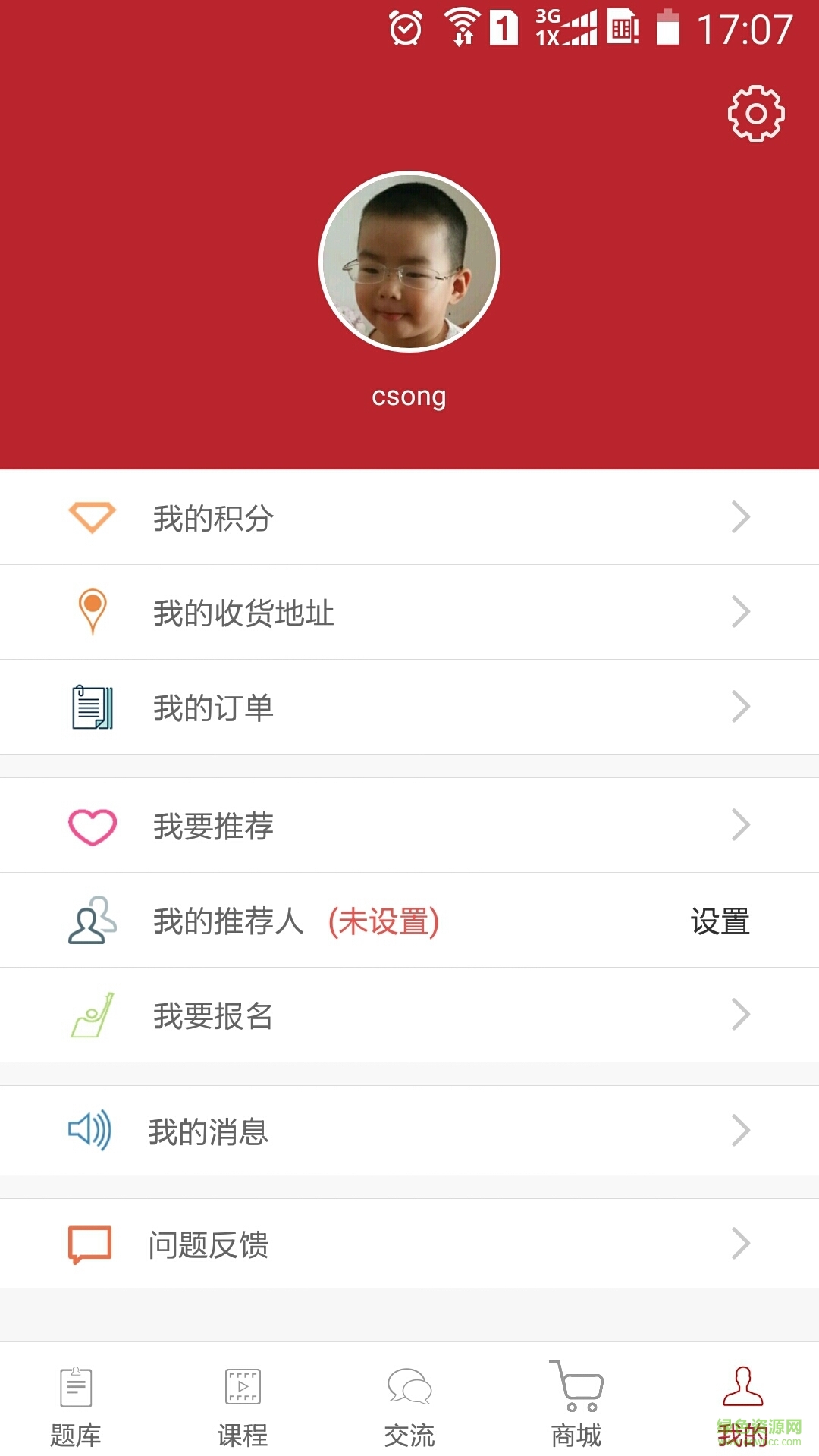View 我的订单 orders
The width and height of the screenshot is (819, 1456).
click(x=409, y=708)
